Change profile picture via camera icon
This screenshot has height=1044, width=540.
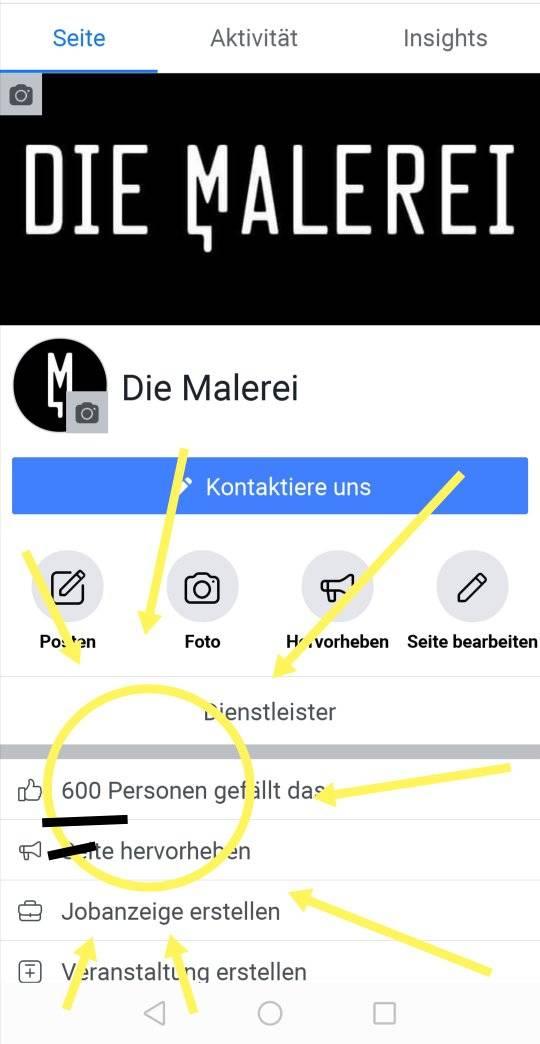coord(87,413)
